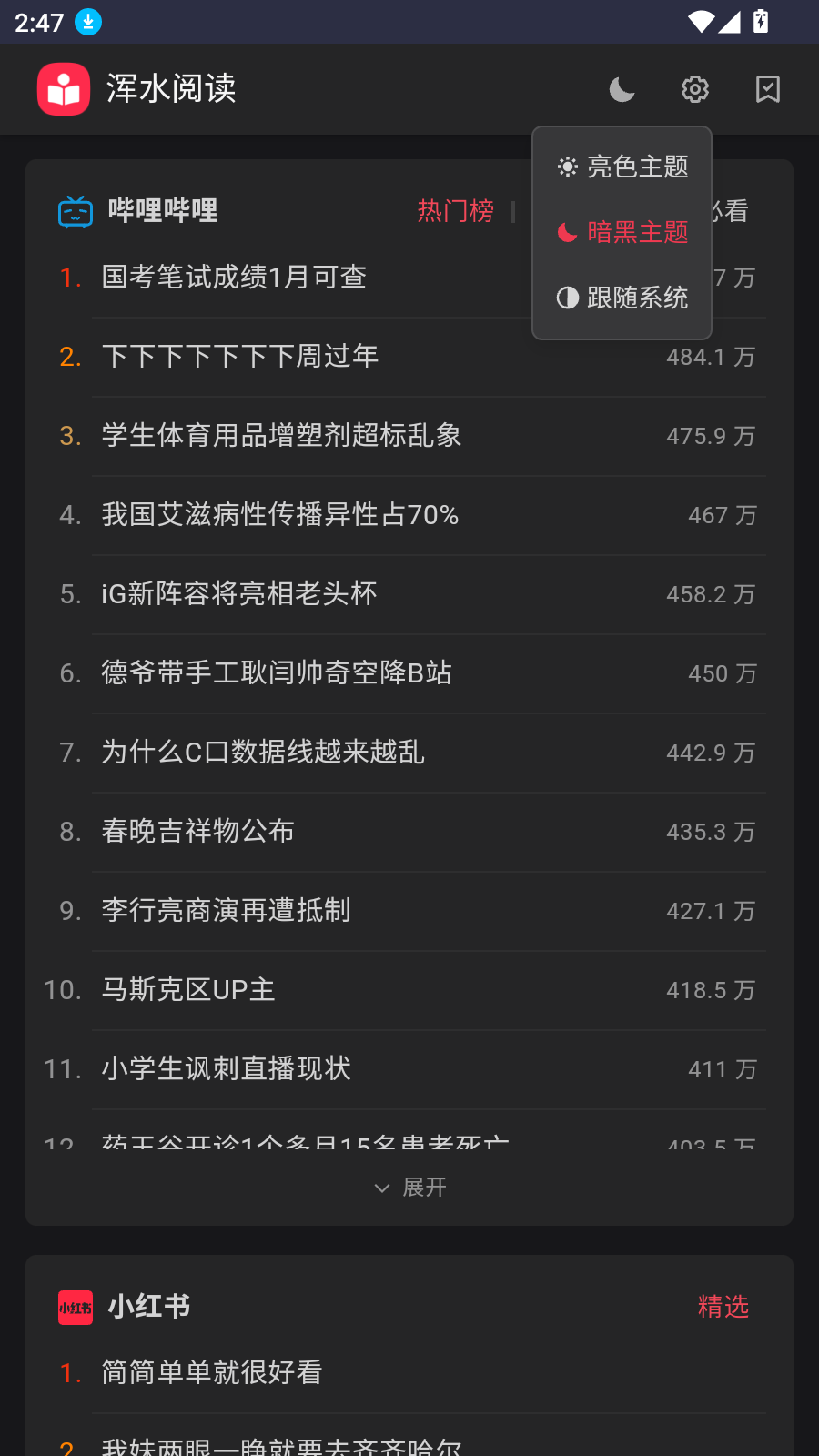
Task: Select 跟随系统 to follow the system theme
Action: click(622, 298)
